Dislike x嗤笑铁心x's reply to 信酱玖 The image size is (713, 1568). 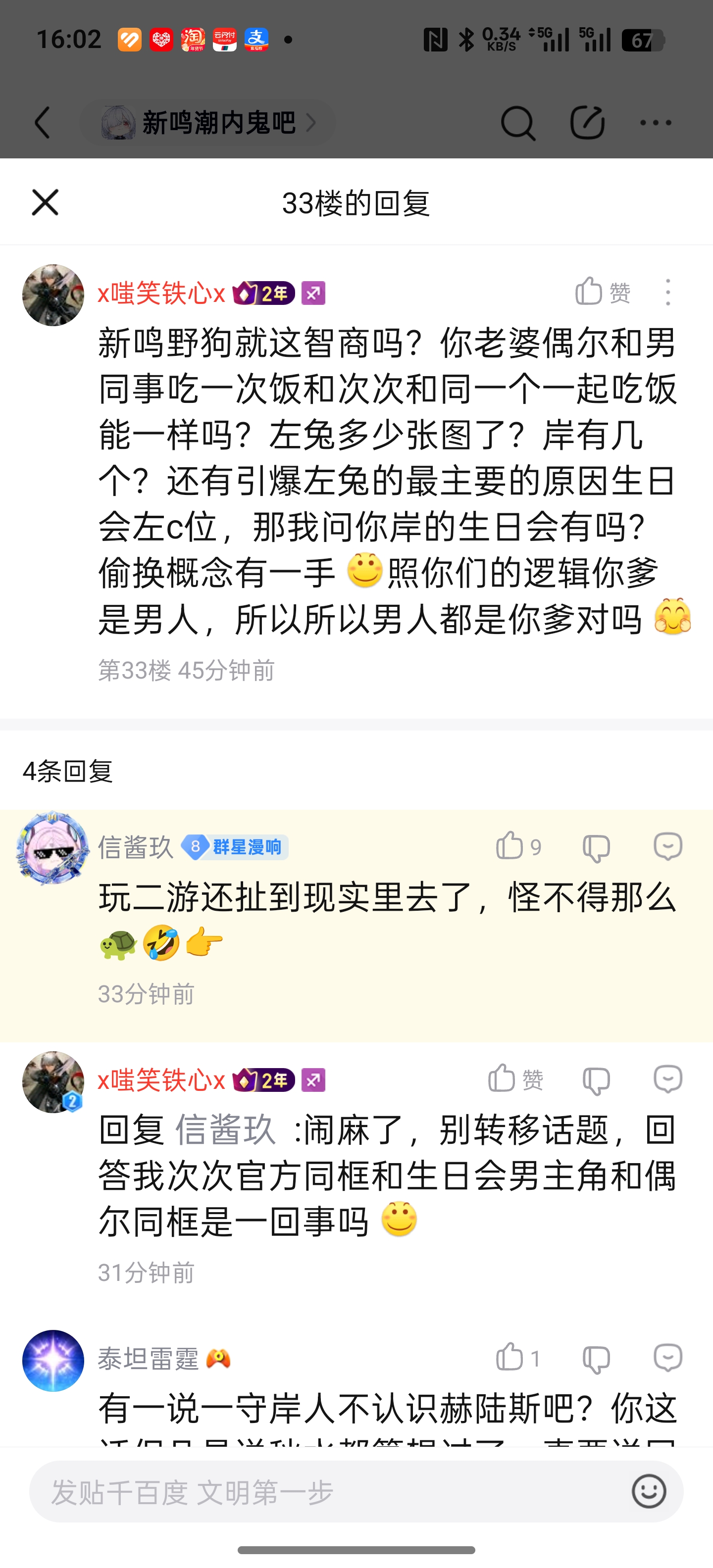click(596, 1081)
